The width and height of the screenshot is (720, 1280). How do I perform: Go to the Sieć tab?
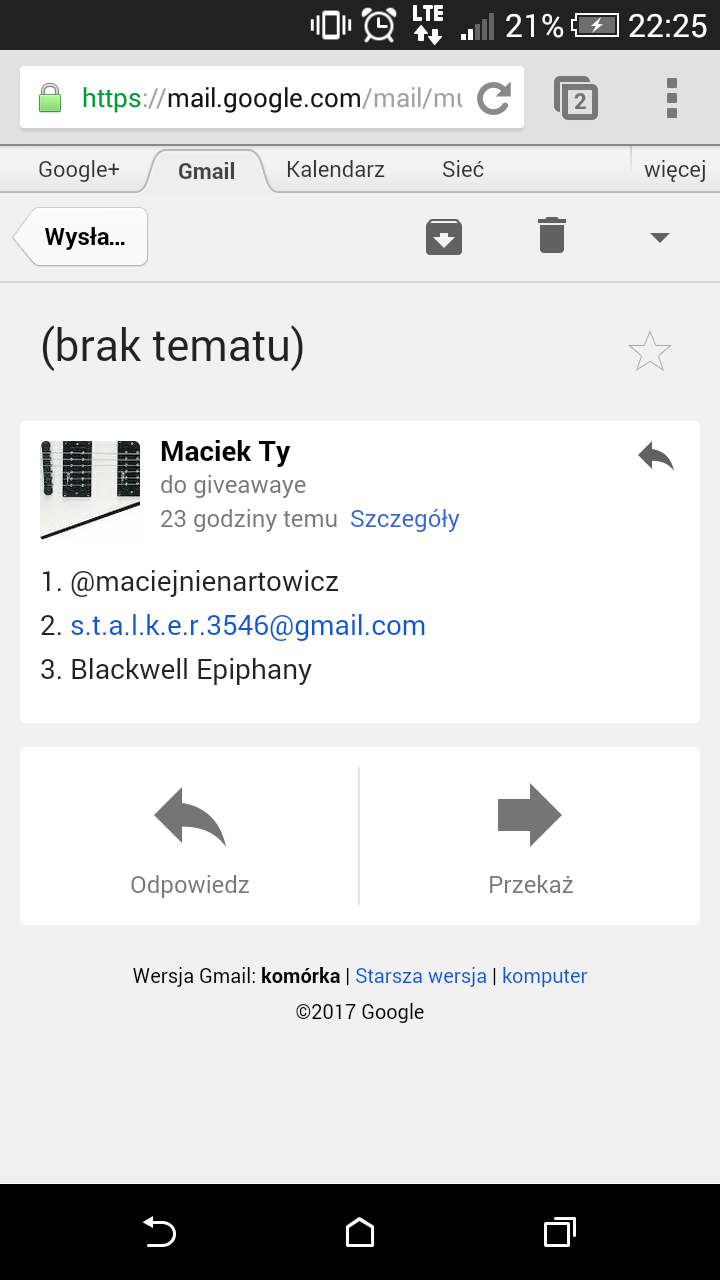coord(463,170)
